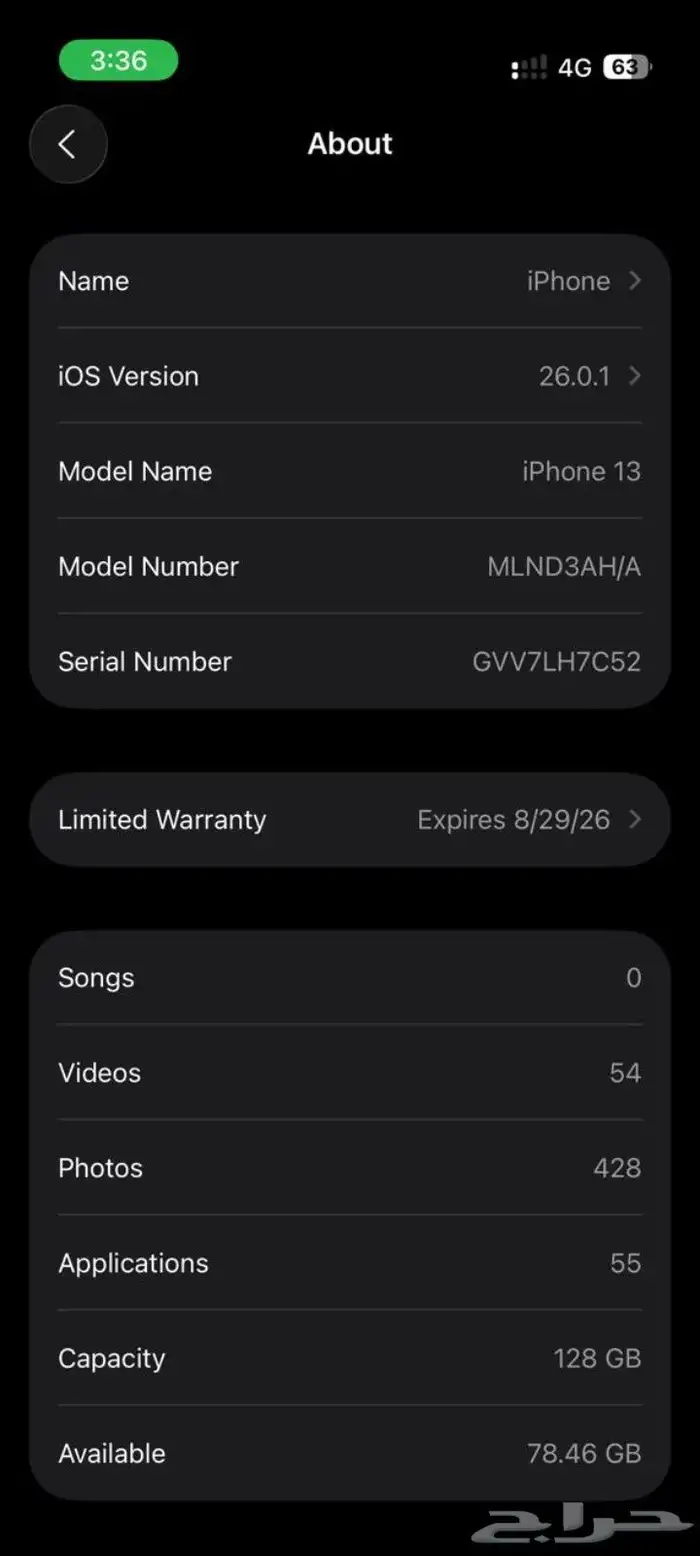View Limited Warranty coverage details
Image resolution: width=700 pixels, height=1556 pixels.
(349, 820)
